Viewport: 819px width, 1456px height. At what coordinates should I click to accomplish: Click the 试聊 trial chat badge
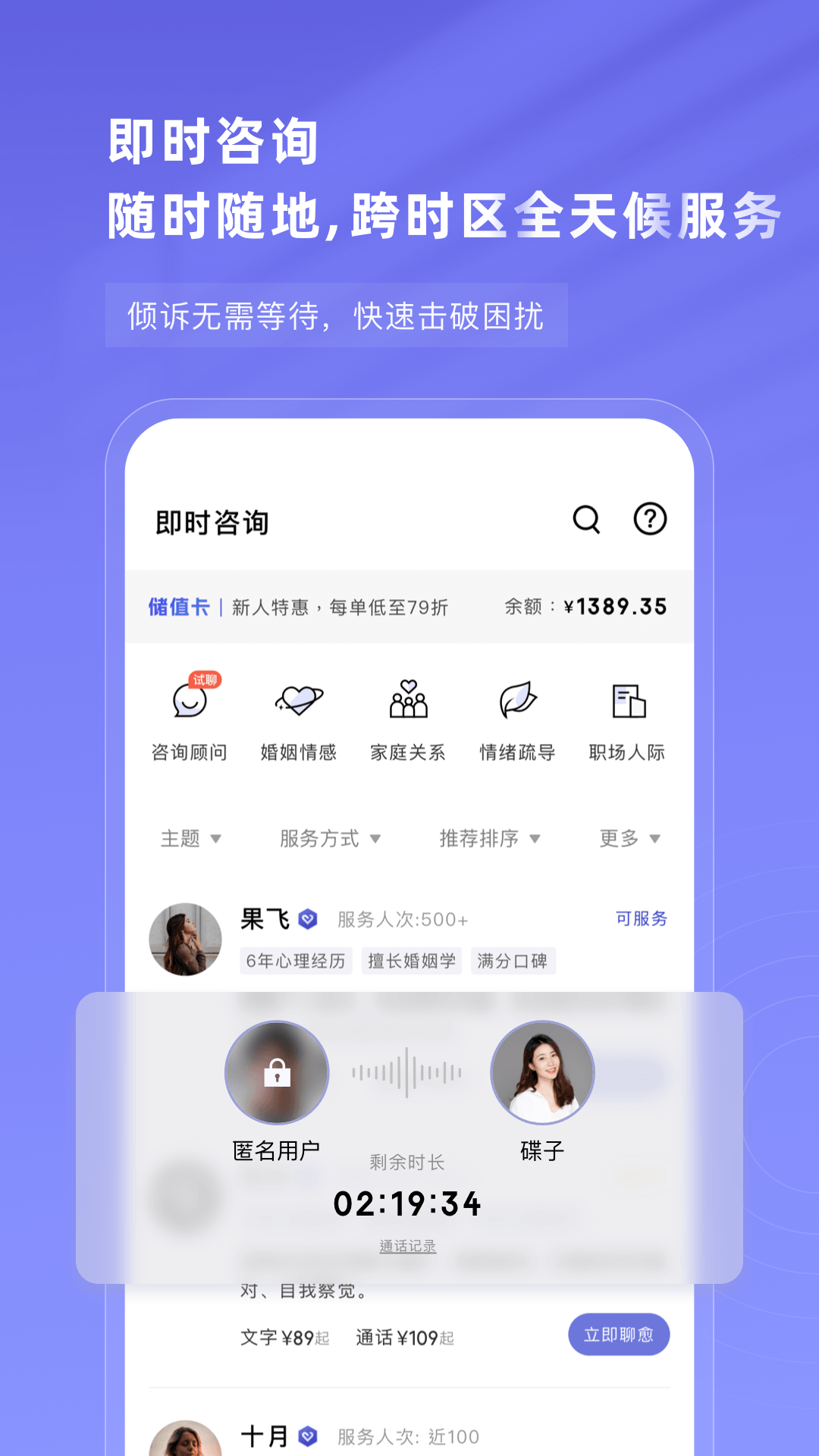(205, 680)
